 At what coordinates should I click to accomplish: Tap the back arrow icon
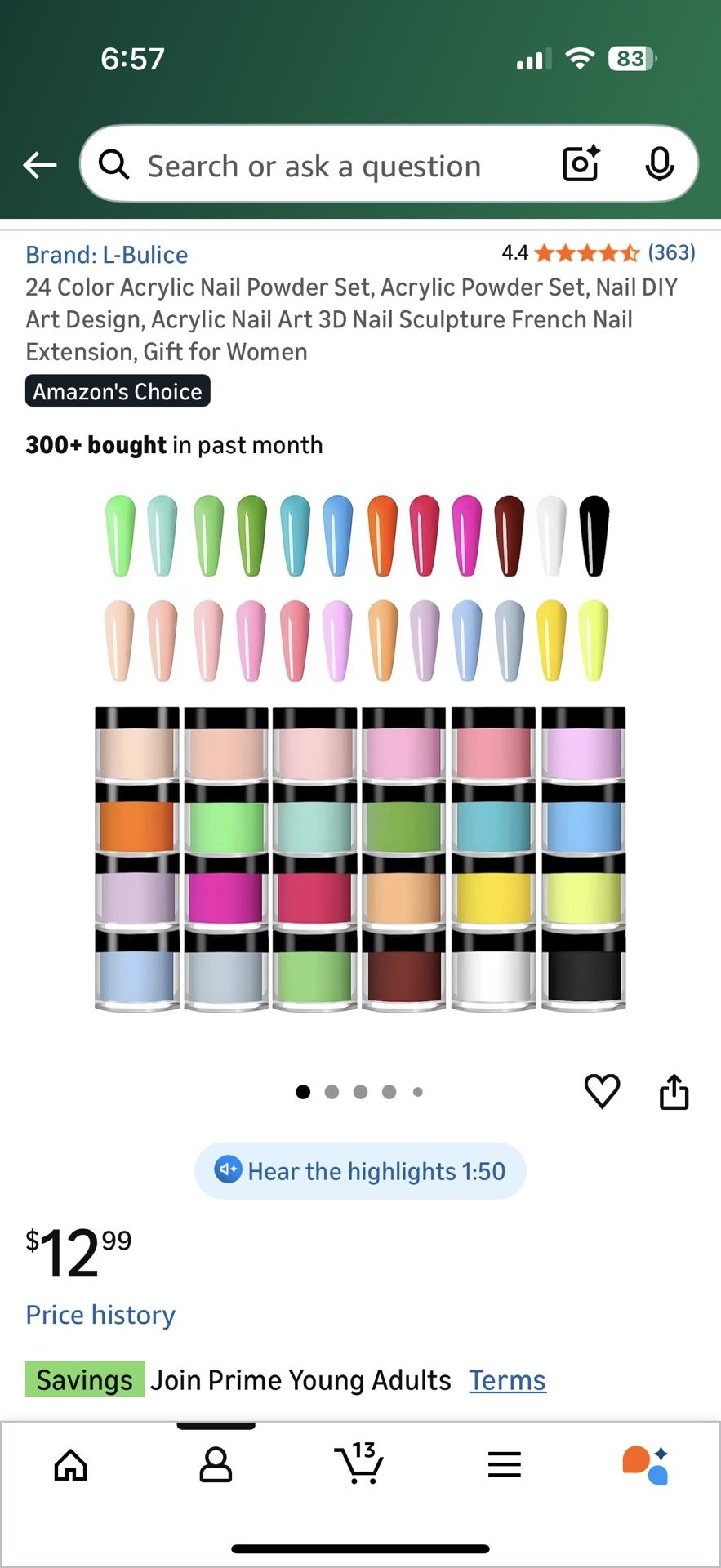[x=39, y=165]
